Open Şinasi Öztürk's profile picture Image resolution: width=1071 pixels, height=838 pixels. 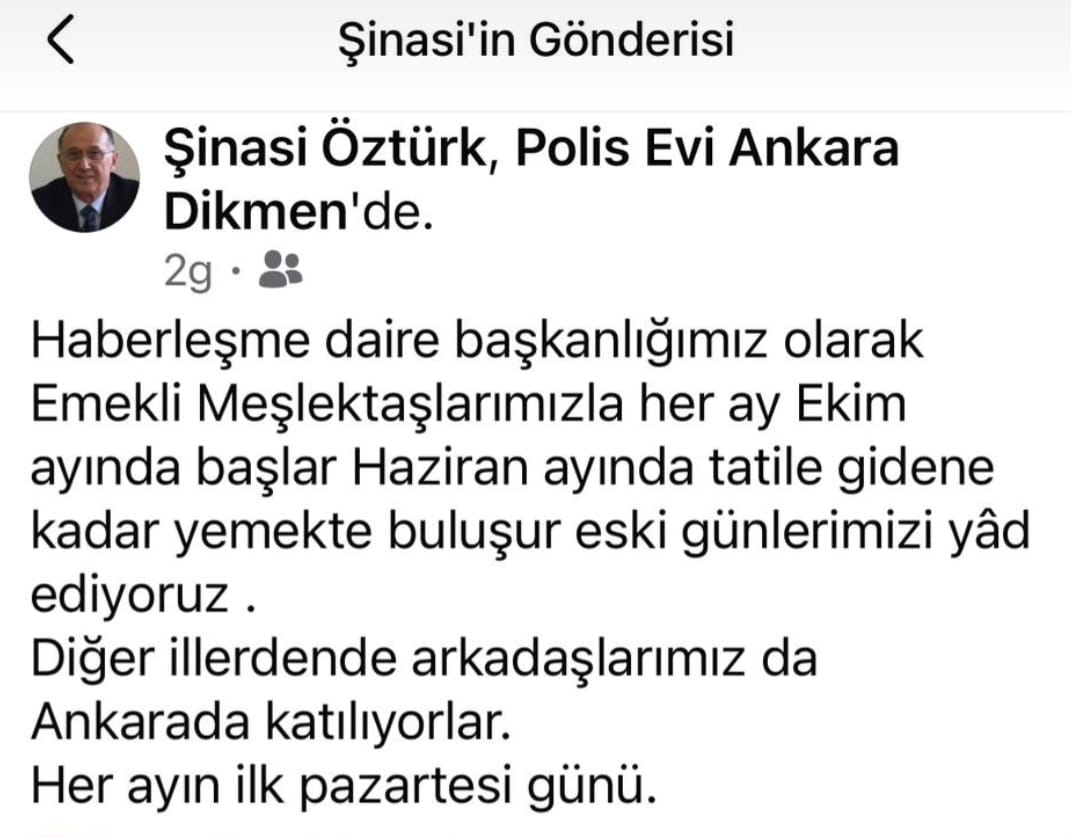click(x=84, y=178)
